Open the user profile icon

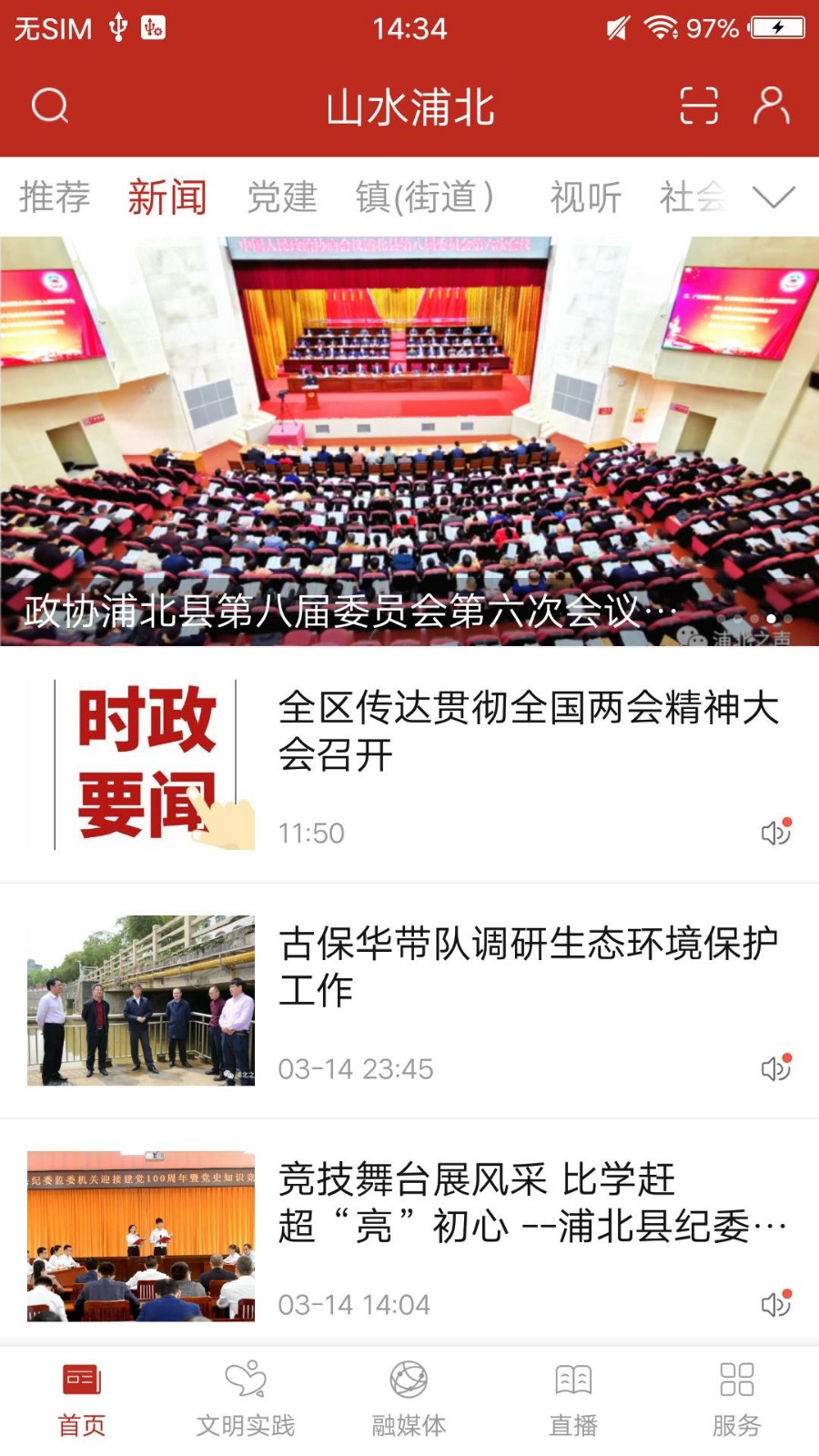click(772, 106)
